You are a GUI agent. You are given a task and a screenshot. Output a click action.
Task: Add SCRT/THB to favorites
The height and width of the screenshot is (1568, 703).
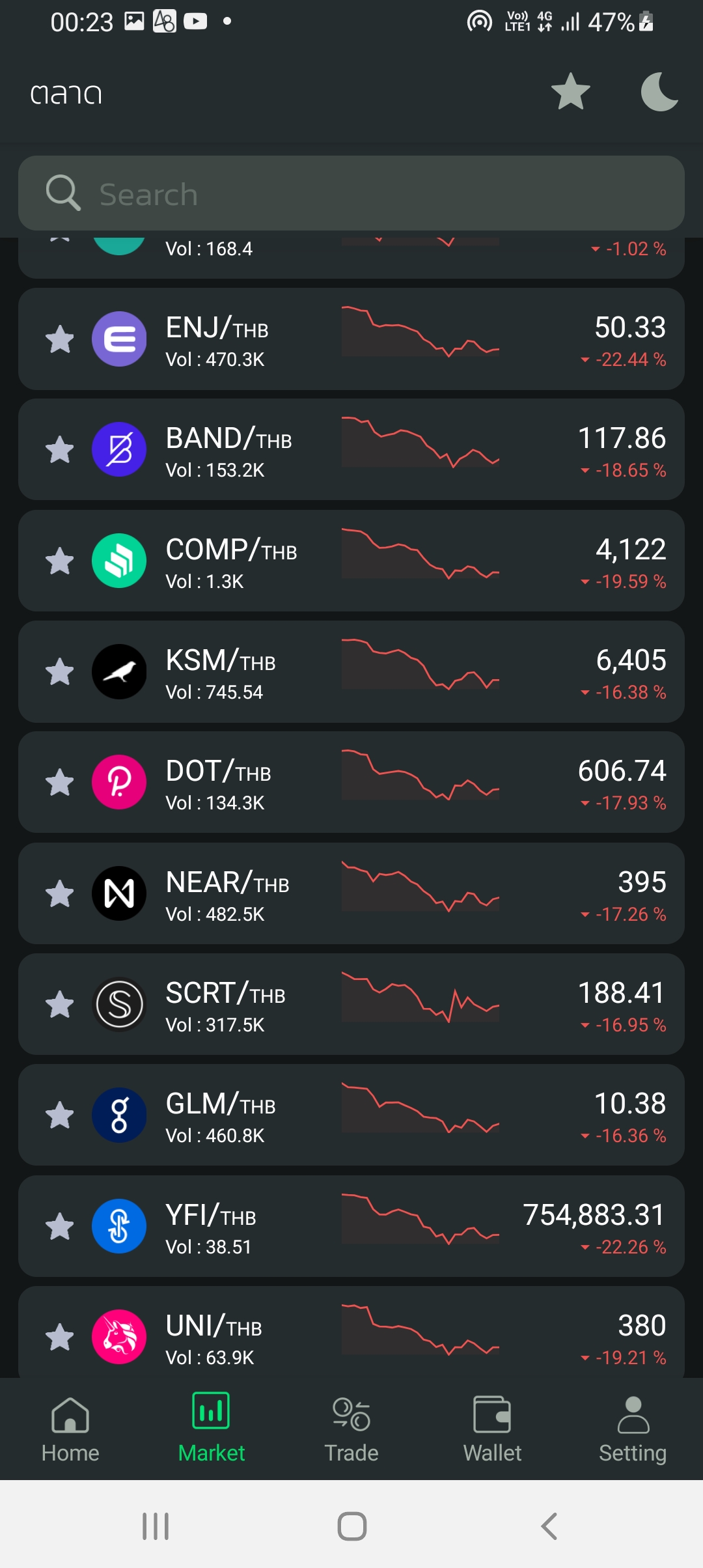point(60,1005)
